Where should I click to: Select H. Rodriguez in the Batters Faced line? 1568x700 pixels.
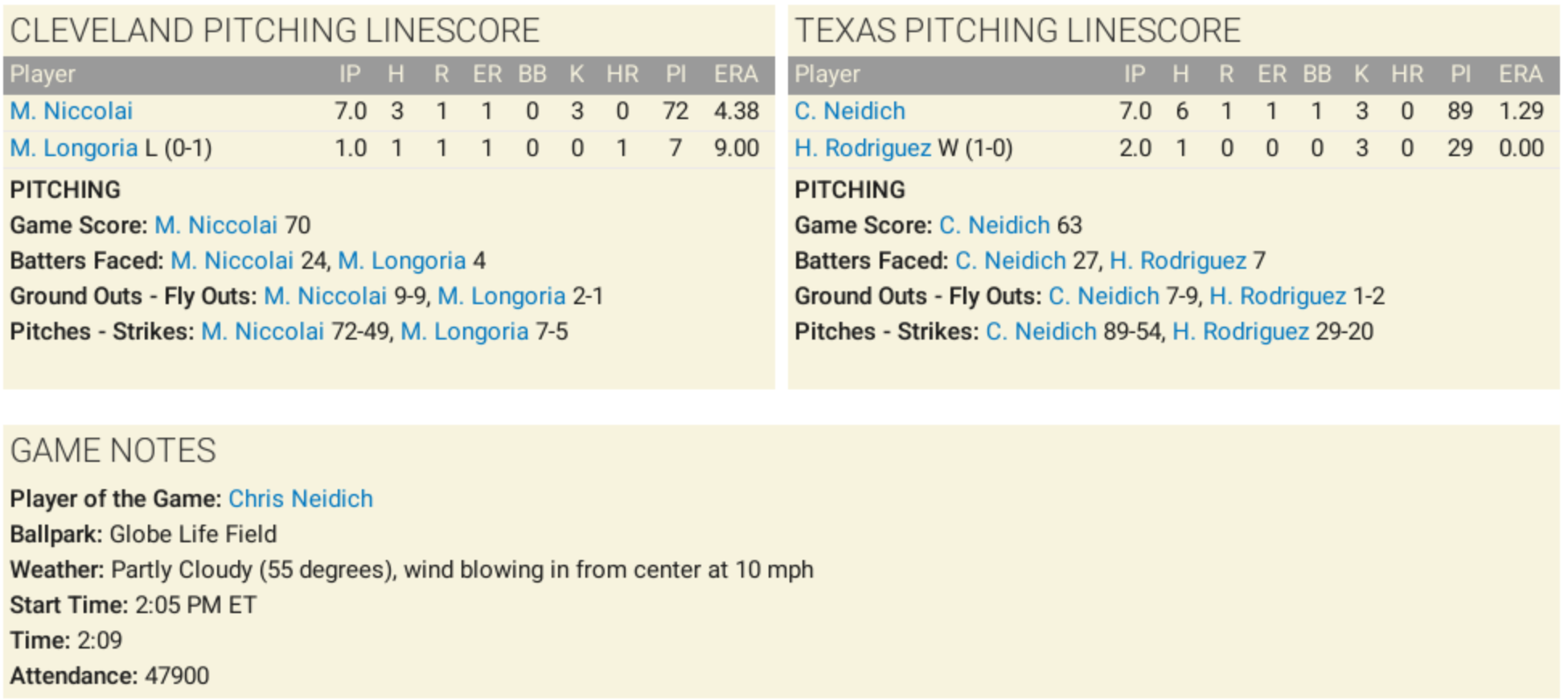pyautogui.click(x=1177, y=261)
